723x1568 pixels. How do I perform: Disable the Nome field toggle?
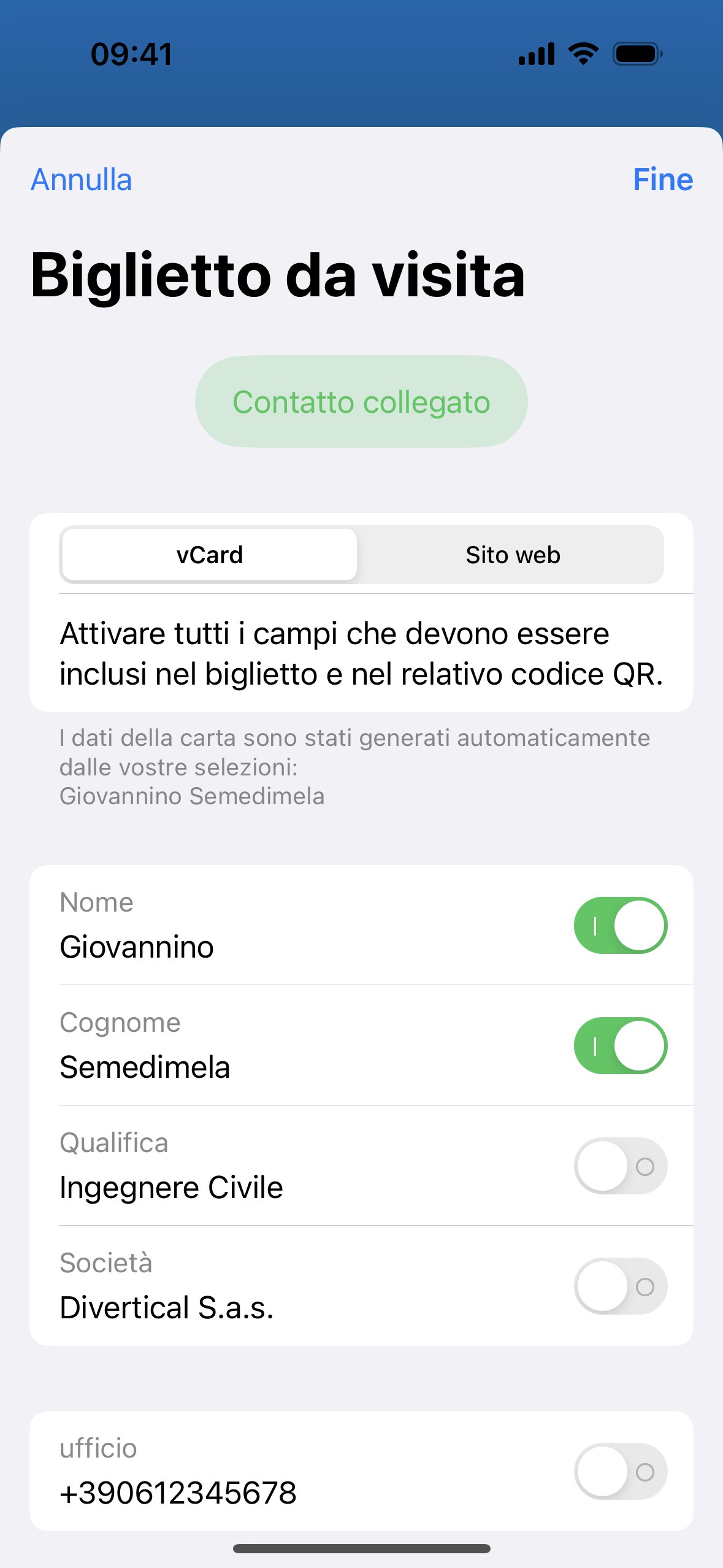tap(620, 925)
